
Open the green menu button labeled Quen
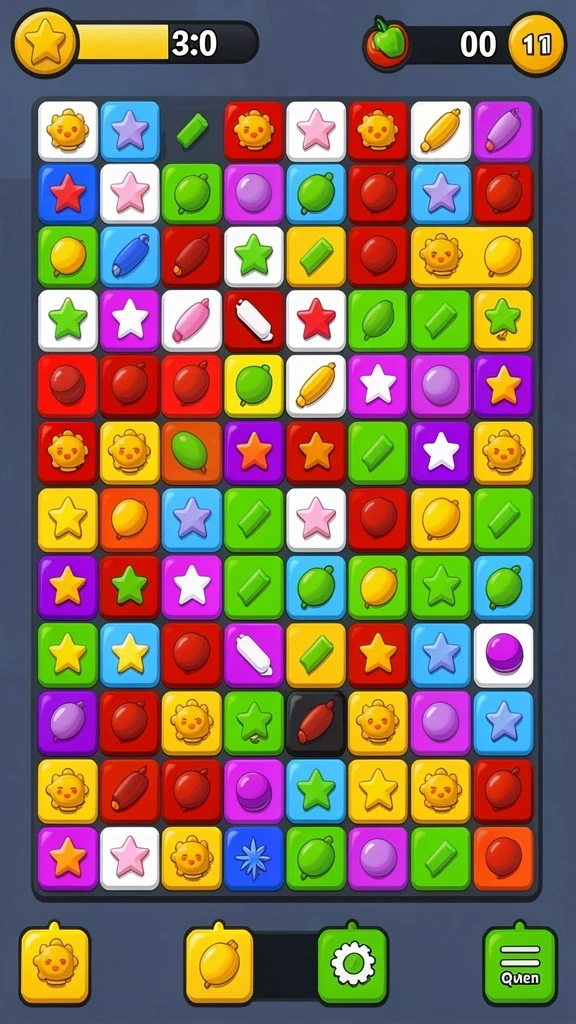pyautogui.click(x=520, y=964)
